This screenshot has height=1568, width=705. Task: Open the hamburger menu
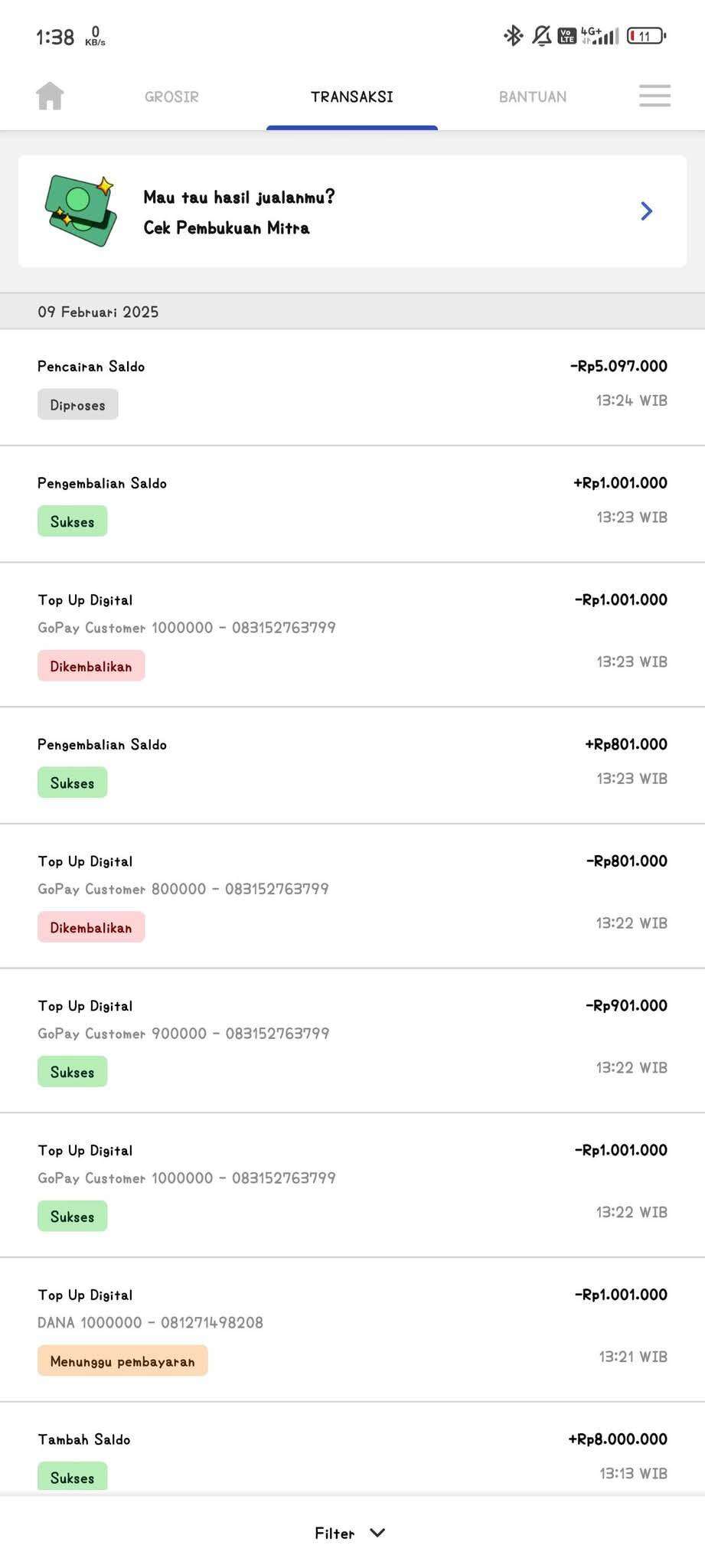(655, 96)
